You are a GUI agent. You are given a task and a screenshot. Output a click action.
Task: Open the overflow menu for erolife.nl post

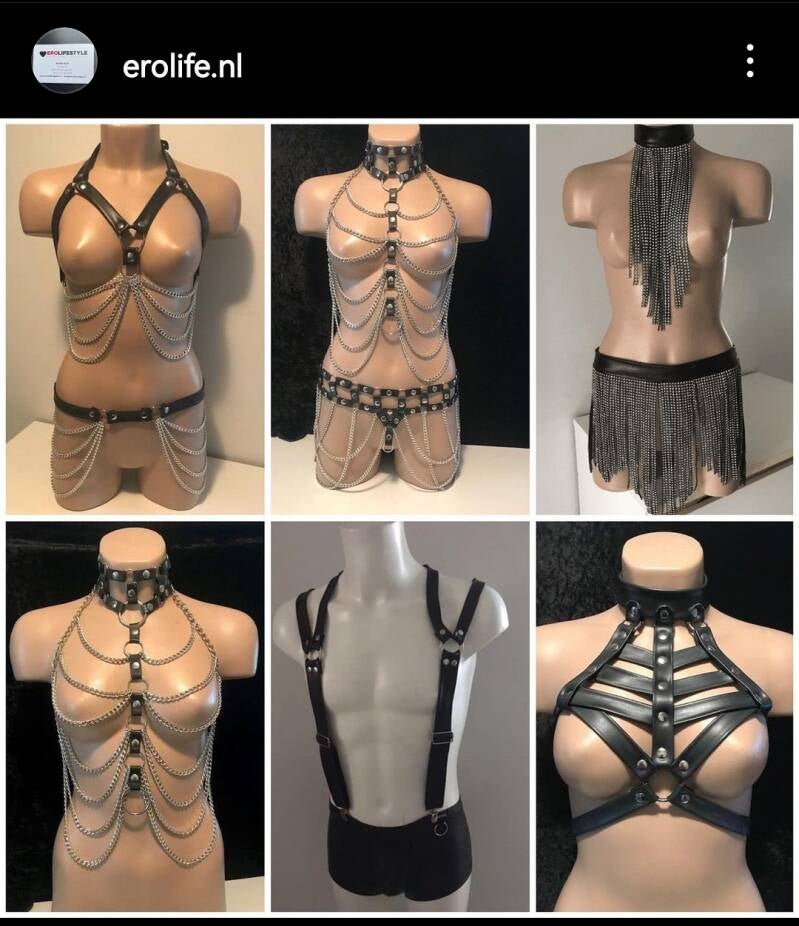749,61
